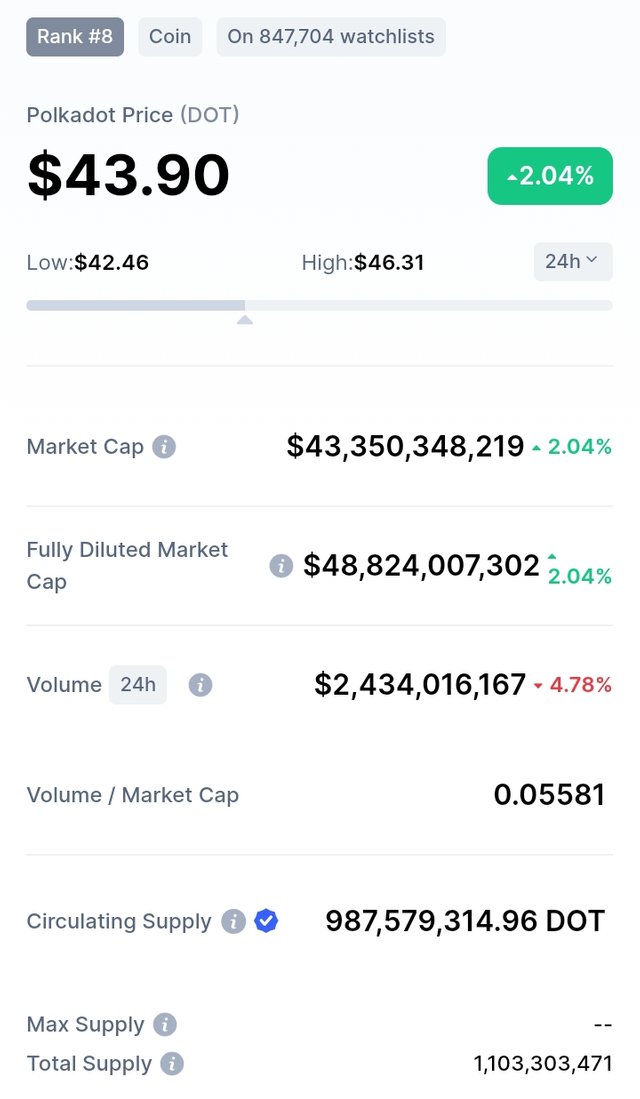Show info about Circulating Supply
This screenshot has width=640, height=1099.
tap(233, 921)
